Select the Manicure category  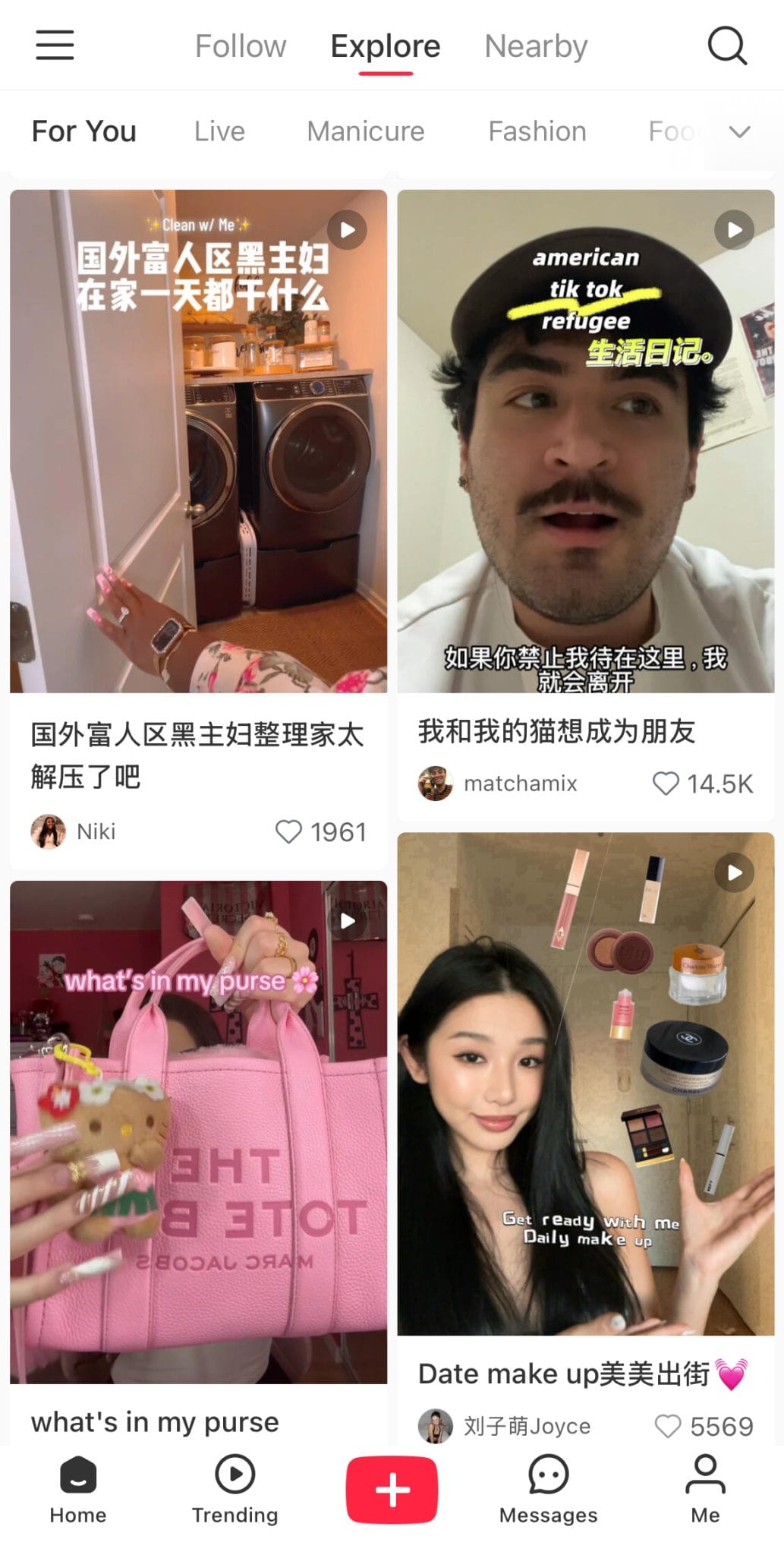point(365,131)
